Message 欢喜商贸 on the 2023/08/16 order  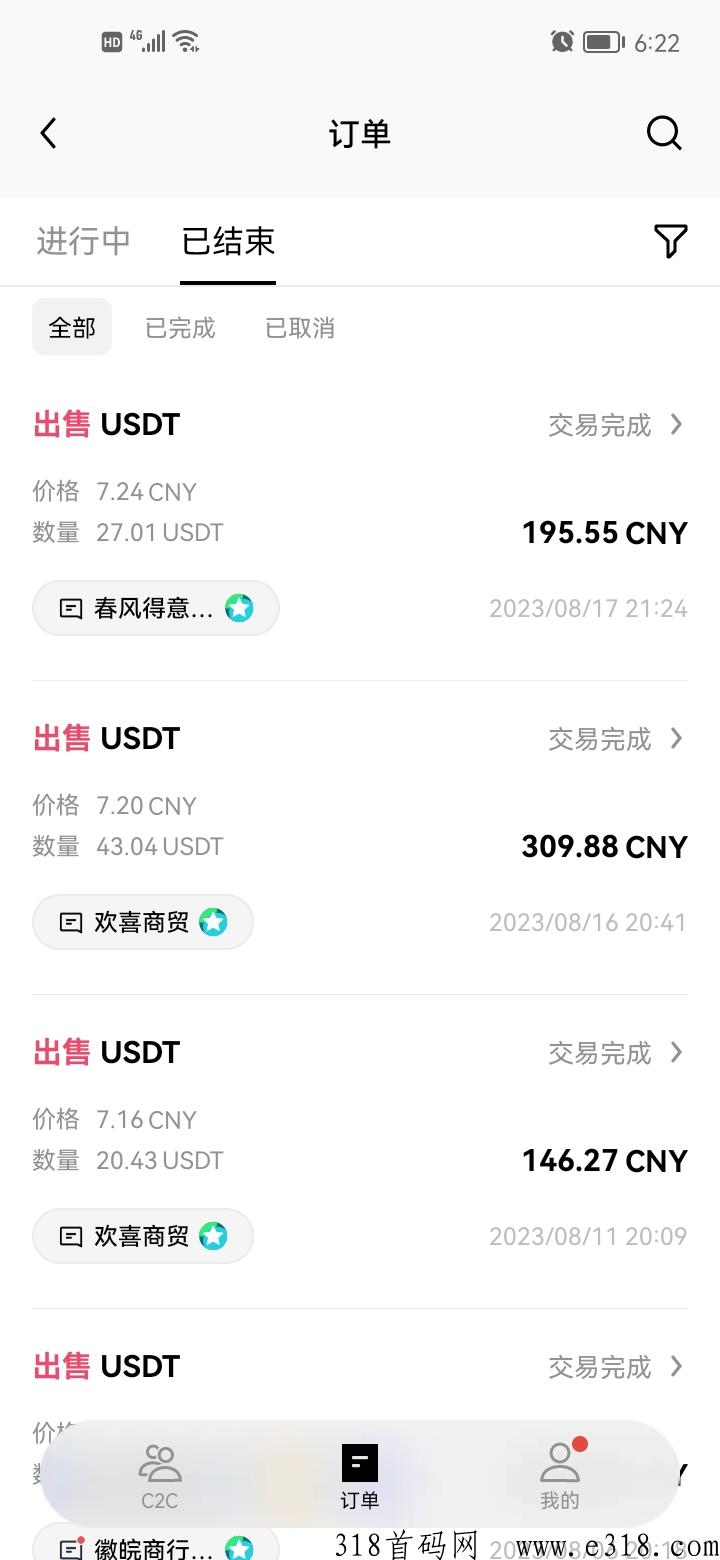(143, 922)
